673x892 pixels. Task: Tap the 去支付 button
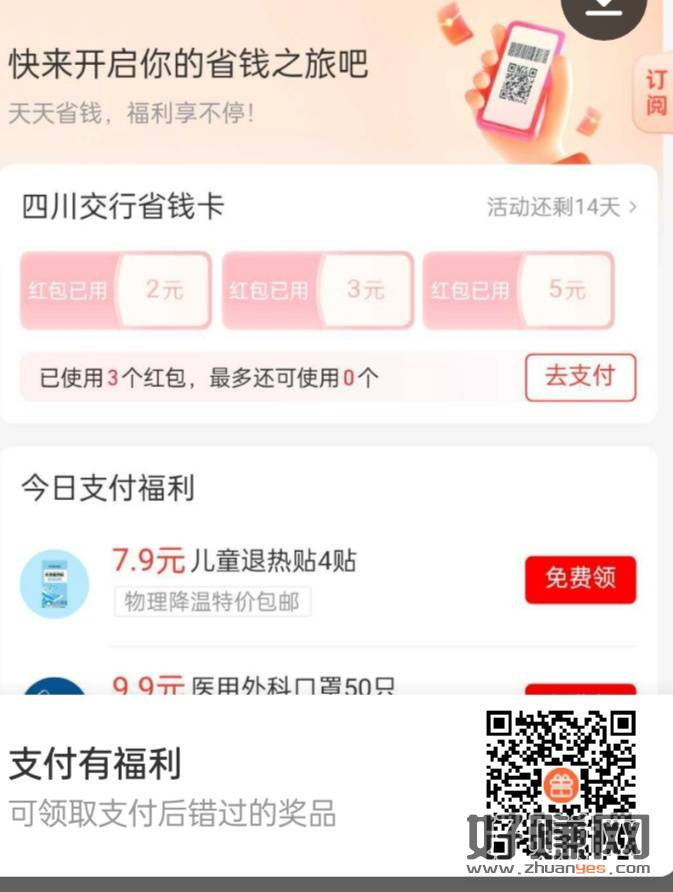click(x=580, y=377)
